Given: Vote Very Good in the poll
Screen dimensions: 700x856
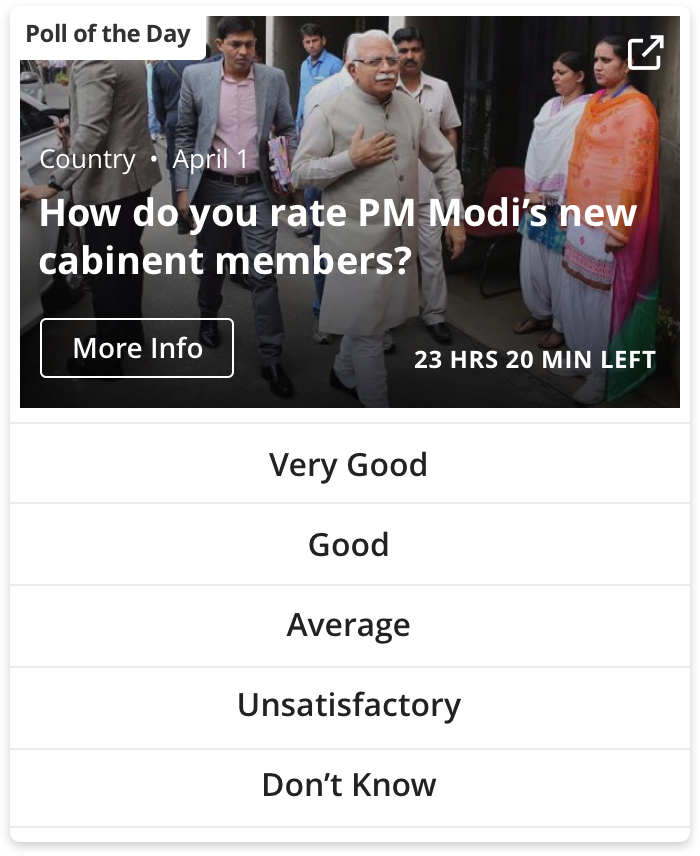Looking at the screenshot, I should click(x=349, y=465).
